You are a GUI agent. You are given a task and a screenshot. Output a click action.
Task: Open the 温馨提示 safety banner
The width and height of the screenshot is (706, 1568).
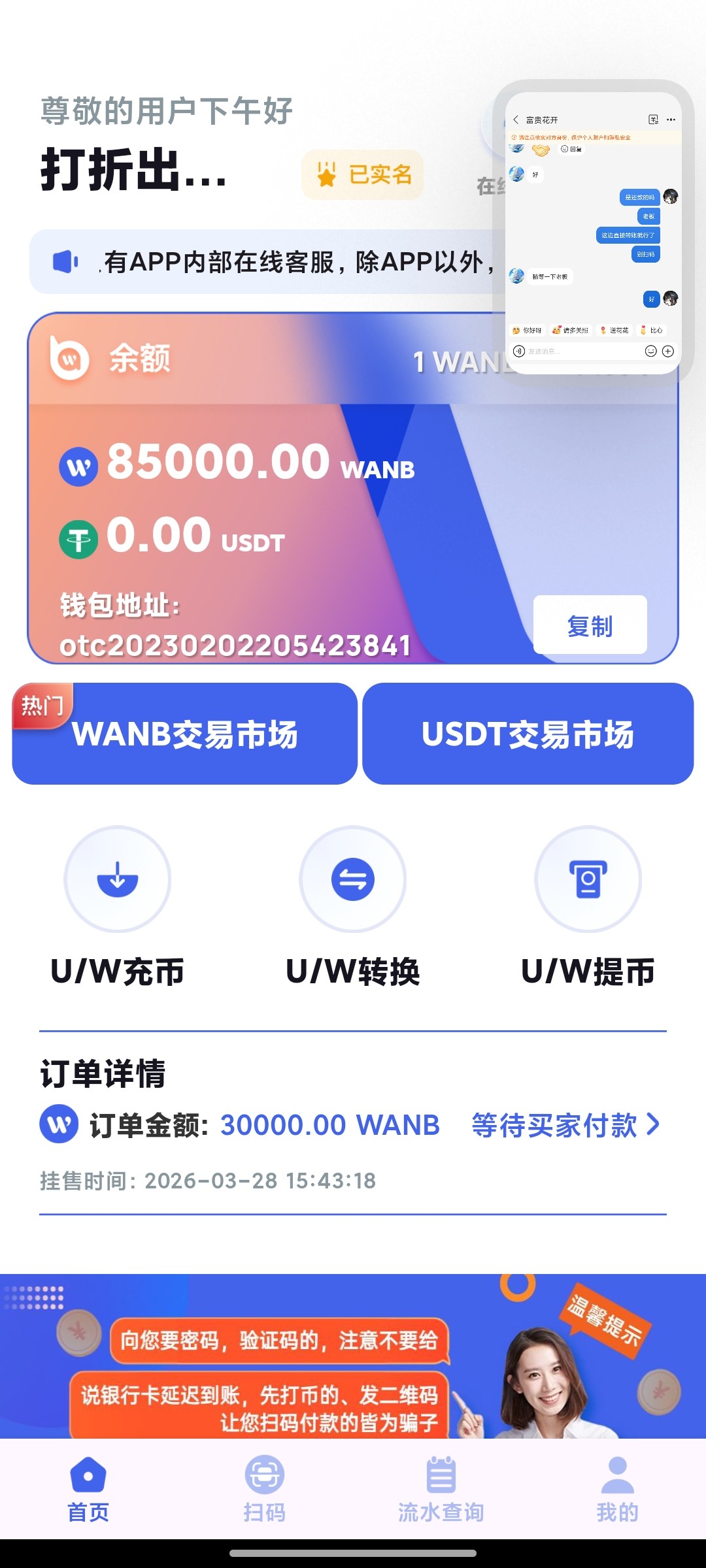(x=353, y=1356)
